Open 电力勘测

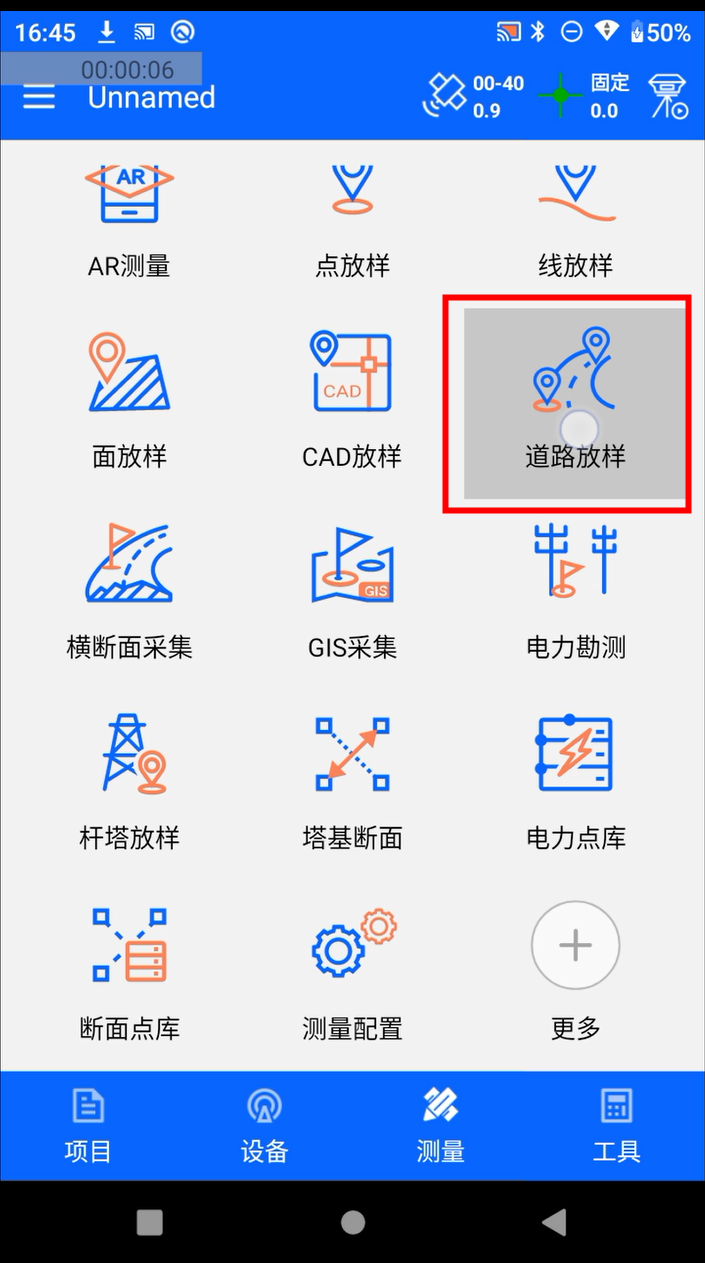(575, 592)
